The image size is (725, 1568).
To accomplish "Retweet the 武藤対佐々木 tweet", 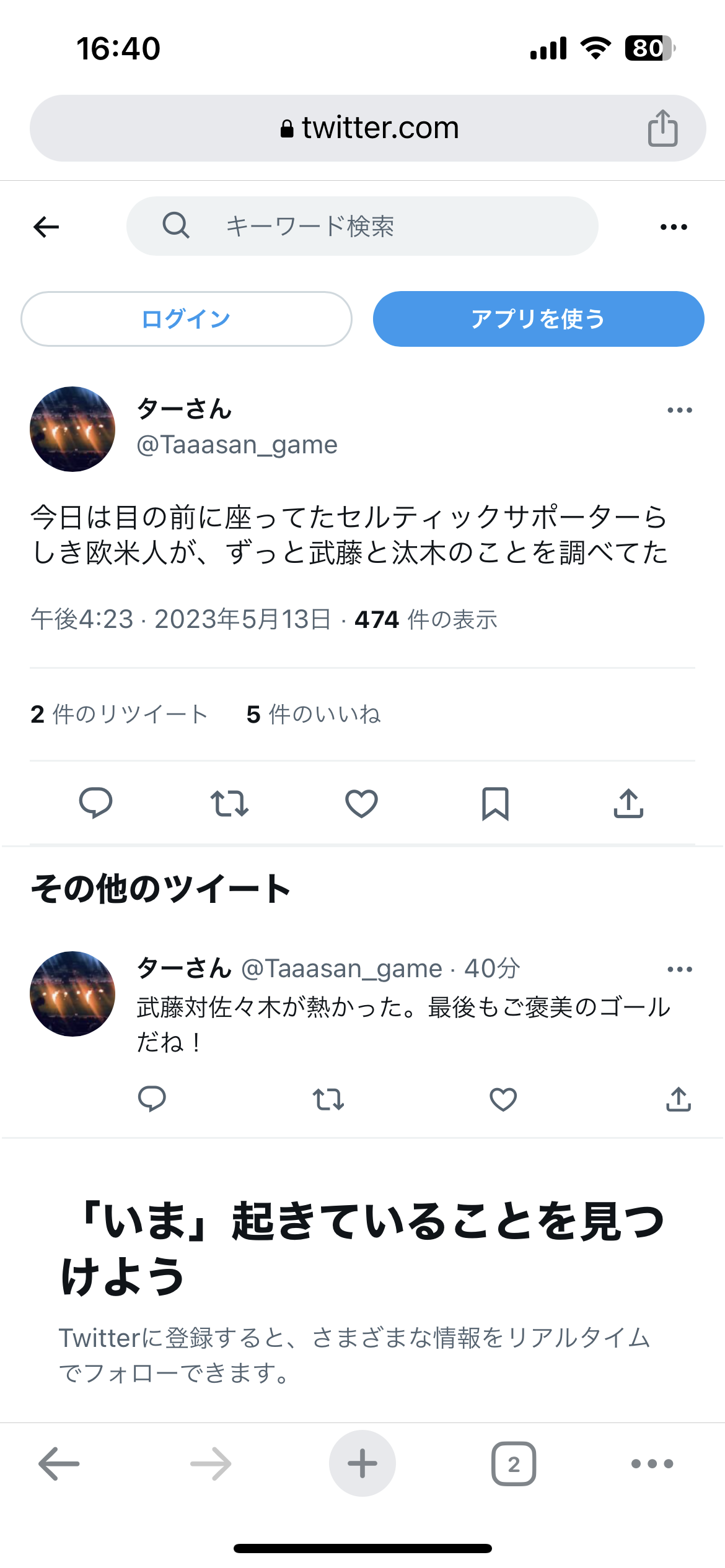I will pyautogui.click(x=328, y=1099).
